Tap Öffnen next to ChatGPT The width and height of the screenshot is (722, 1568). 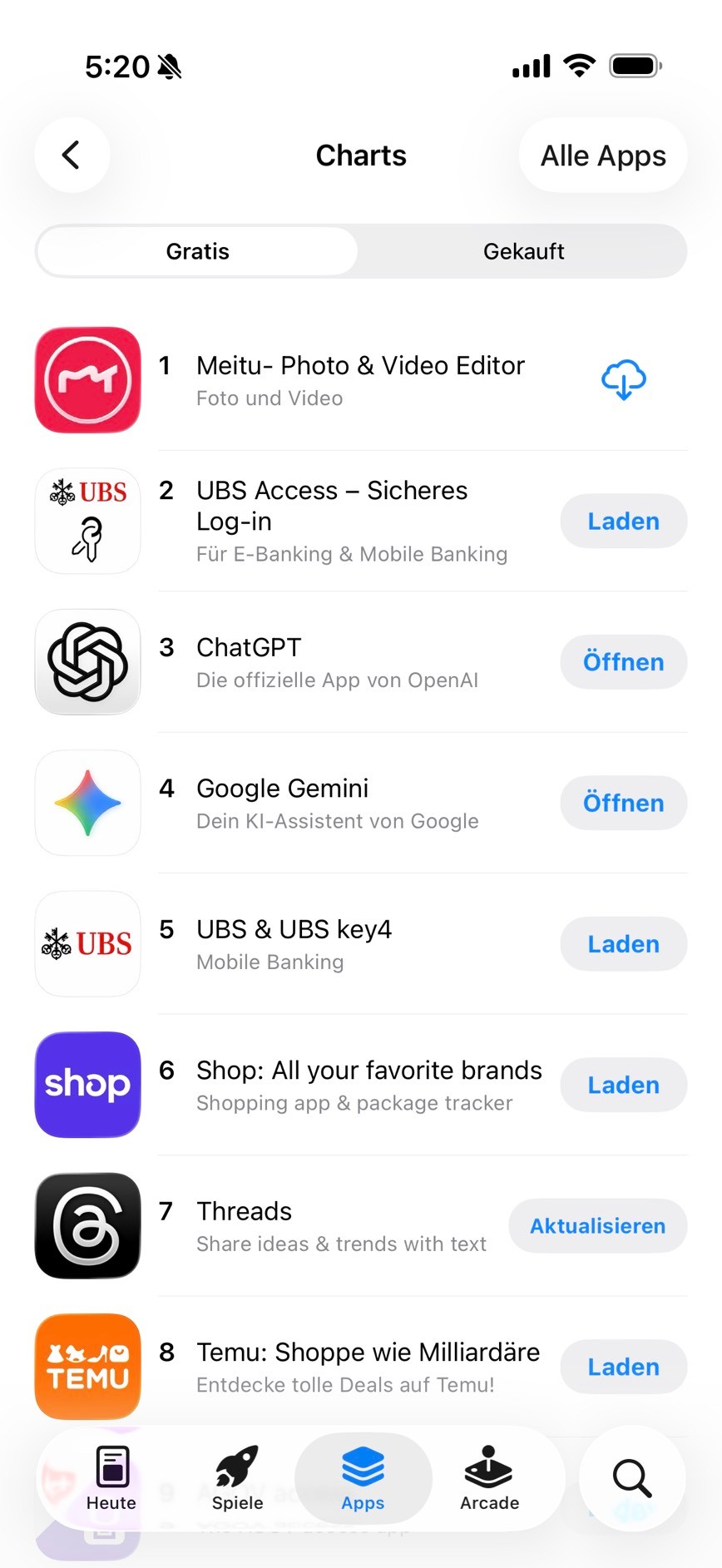pos(624,662)
